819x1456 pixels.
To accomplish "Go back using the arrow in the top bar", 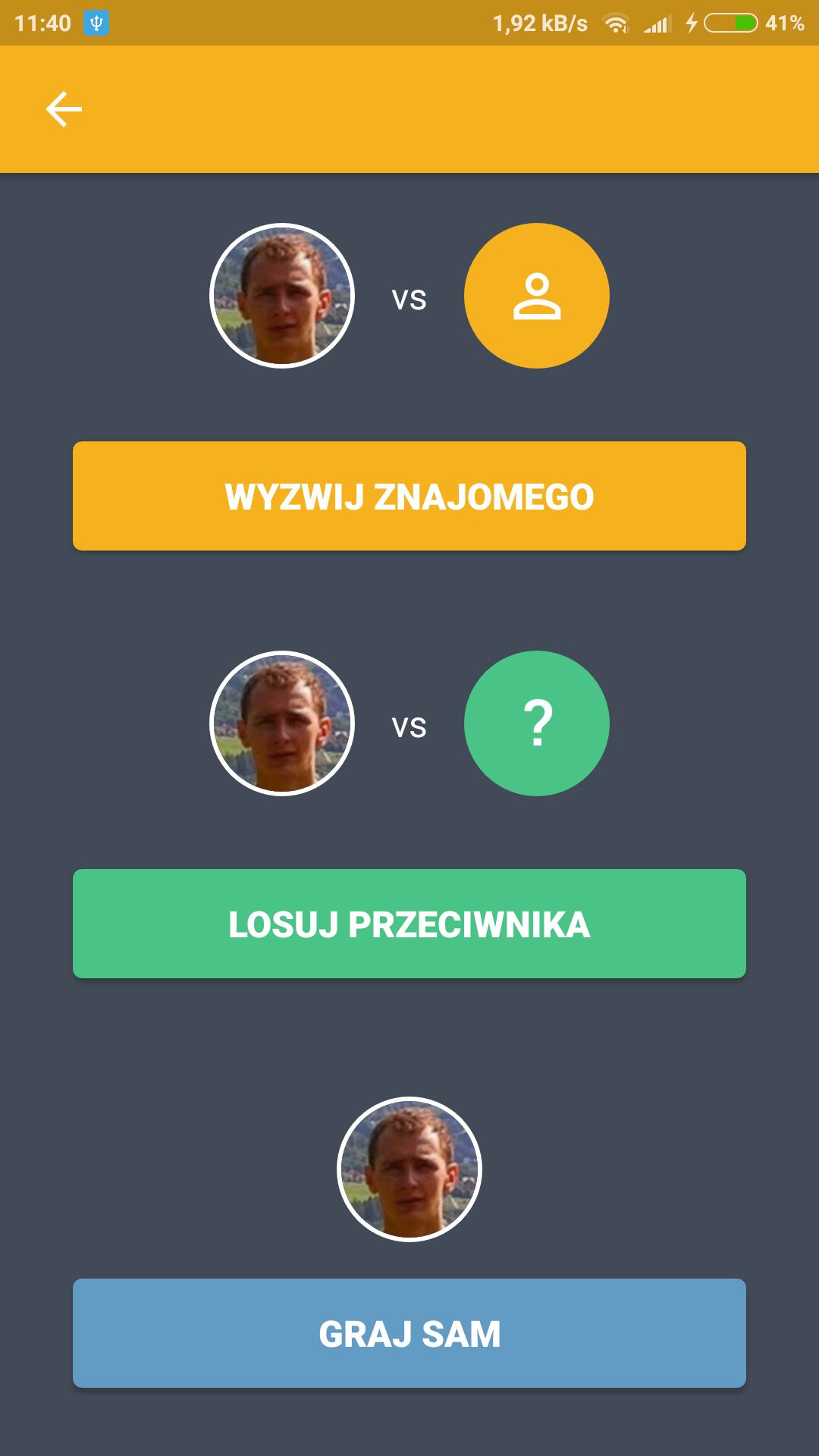I will [64, 109].
